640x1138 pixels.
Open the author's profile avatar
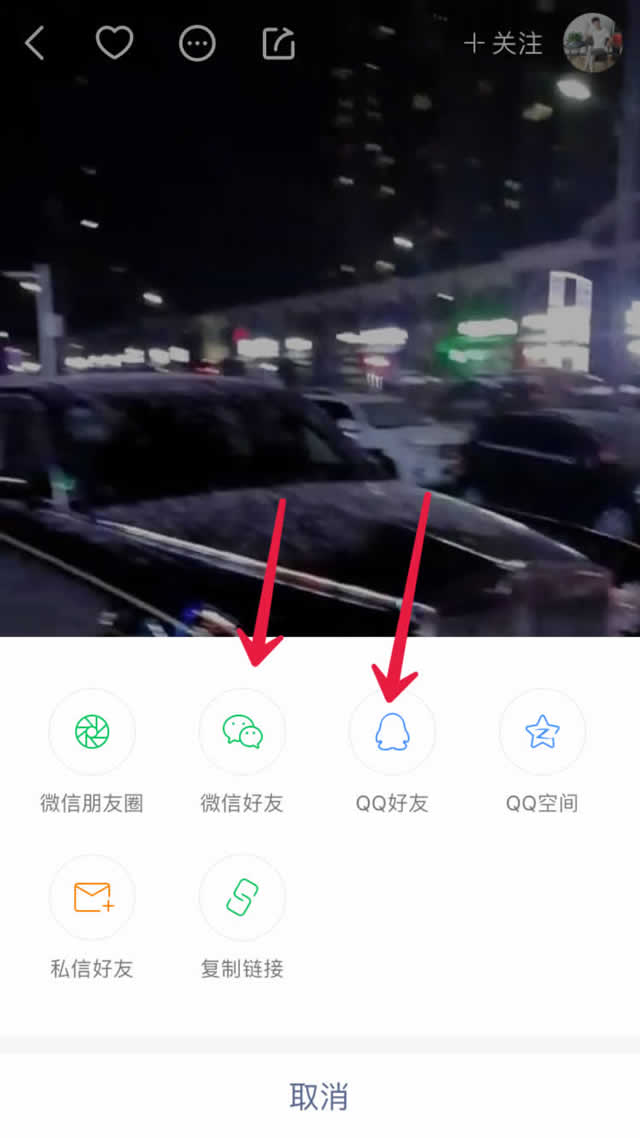593,42
